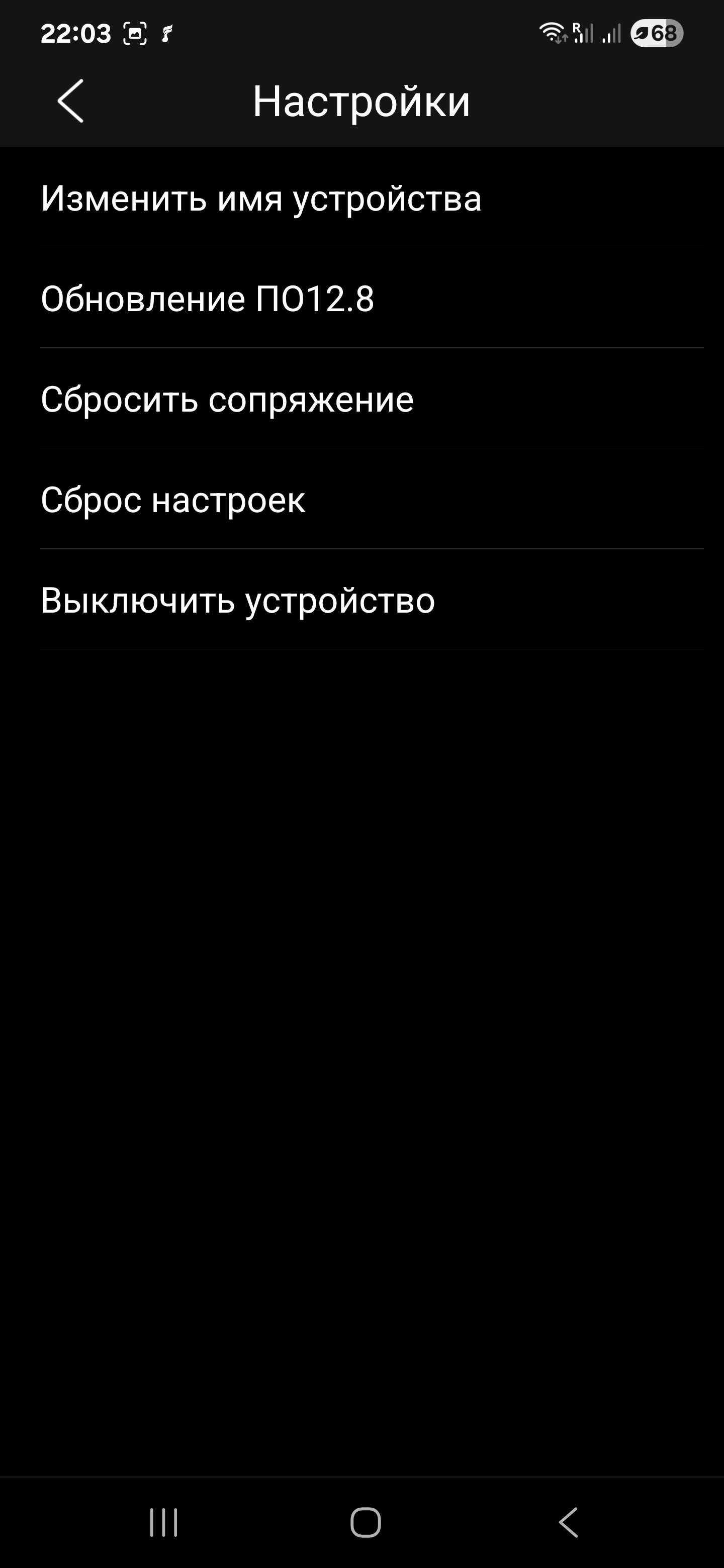Go back using the header arrow
The height and width of the screenshot is (1568, 724).
click(70, 101)
